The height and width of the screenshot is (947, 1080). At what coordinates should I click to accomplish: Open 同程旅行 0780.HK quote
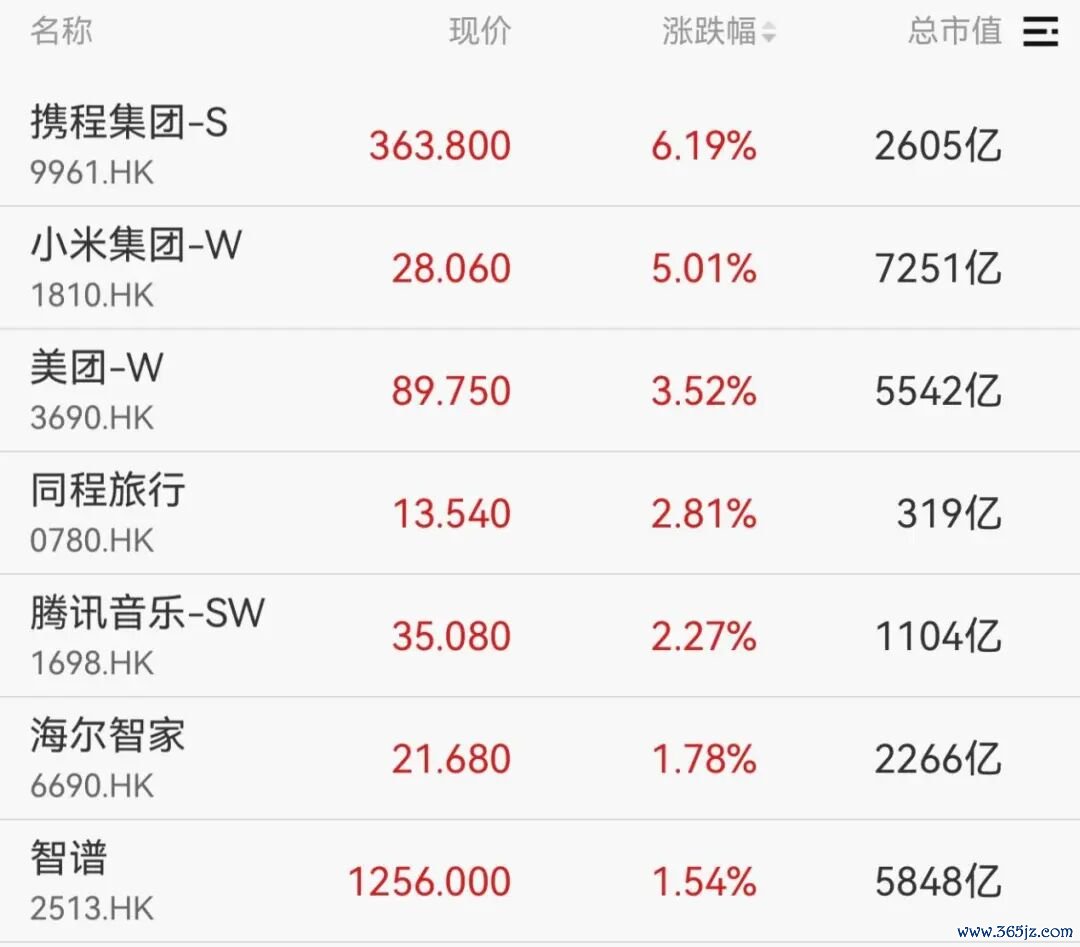(540, 513)
